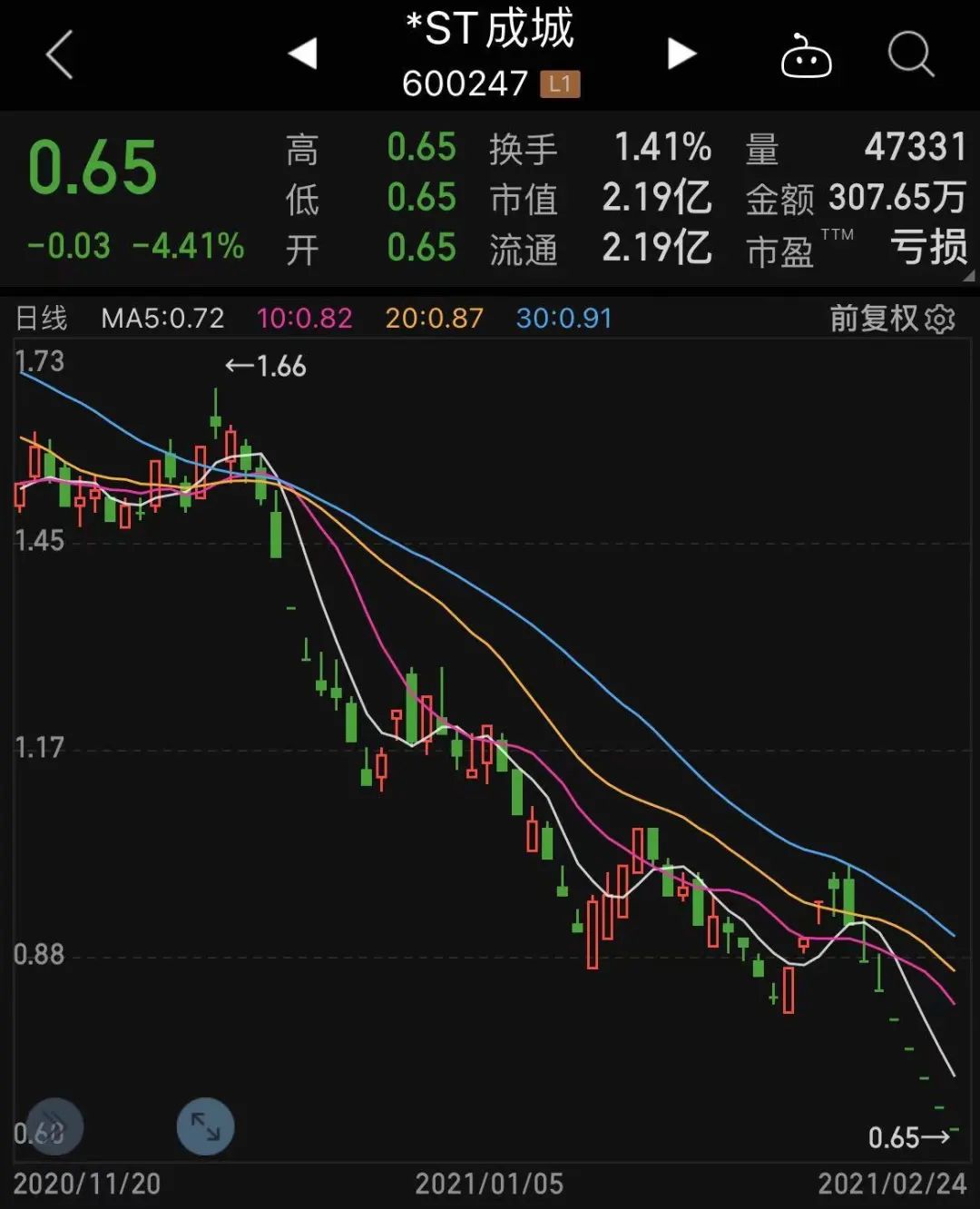
Task: Toggle the MA20 moving average line
Action: tap(433, 319)
